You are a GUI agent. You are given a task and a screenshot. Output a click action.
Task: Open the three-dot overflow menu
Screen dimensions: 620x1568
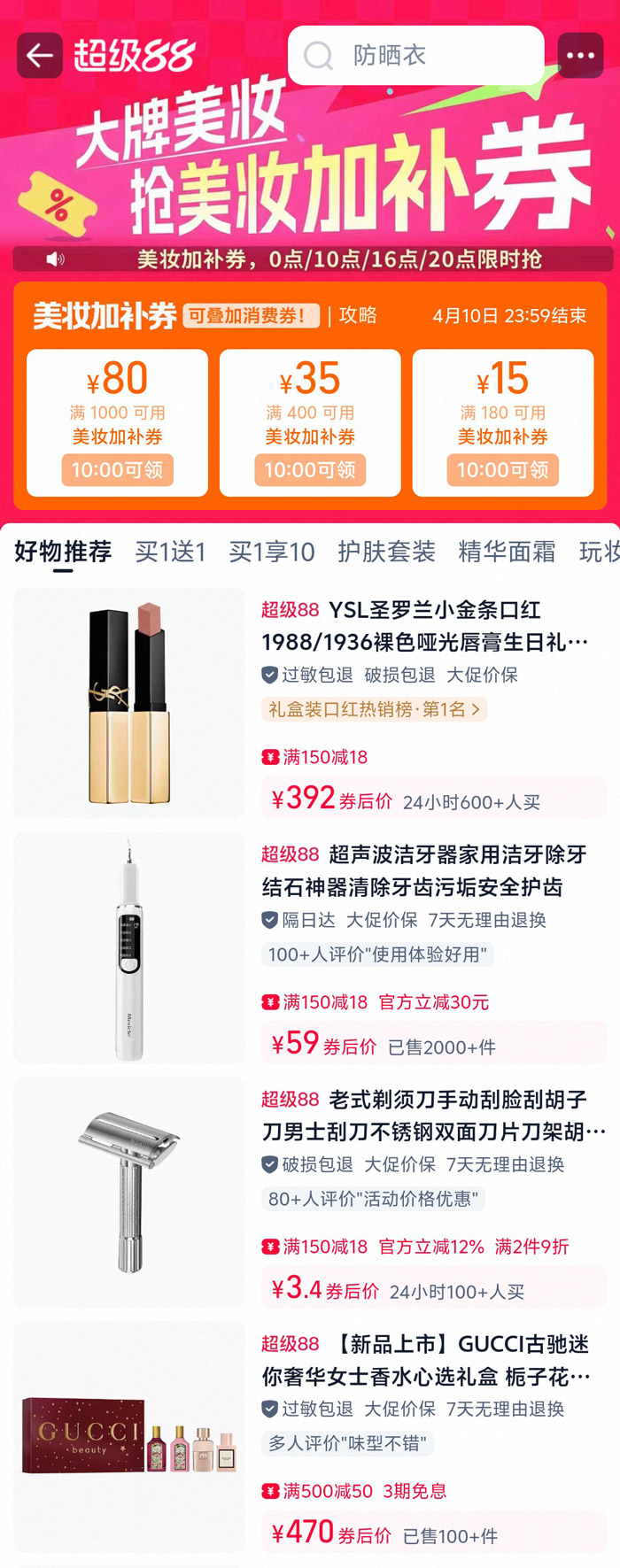point(580,56)
